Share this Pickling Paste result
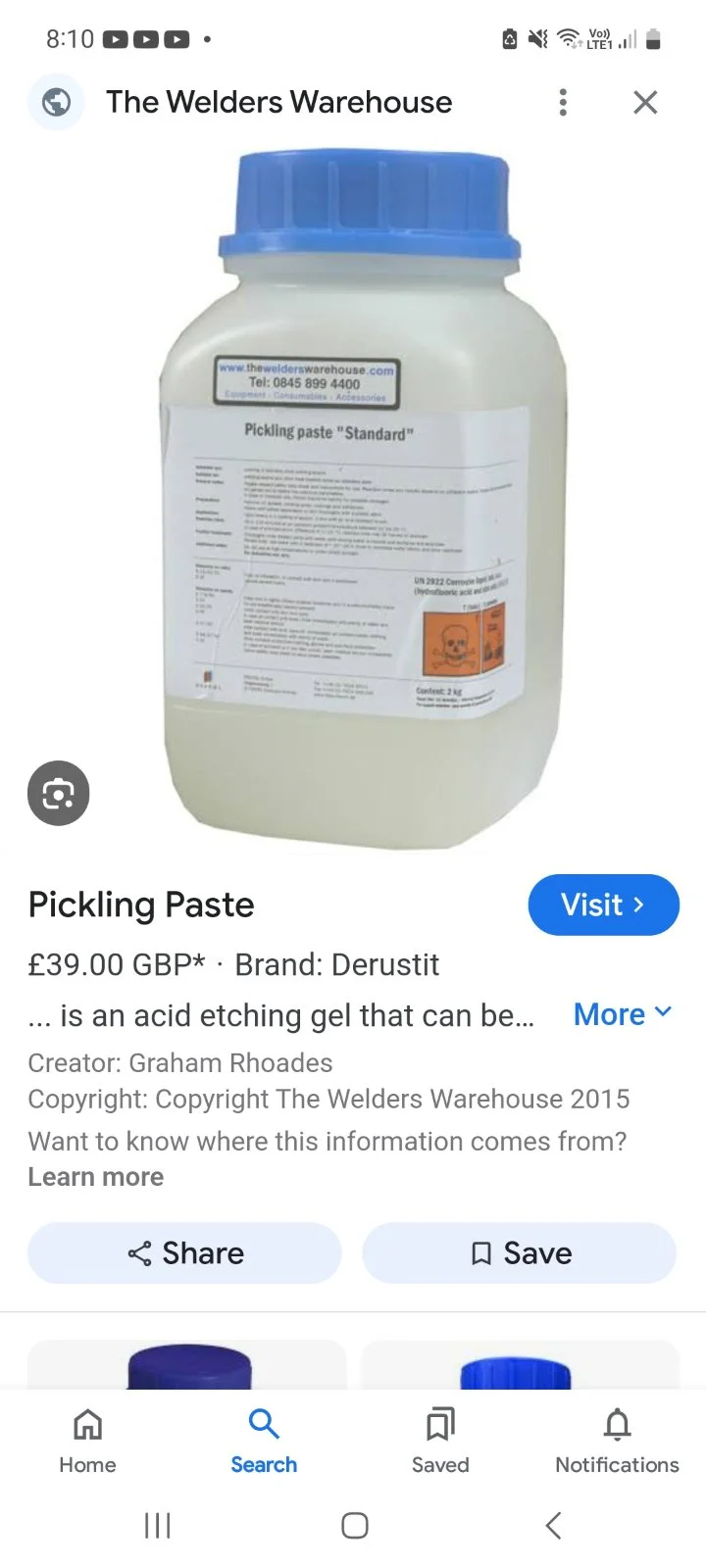706x1568 pixels. click(184, 1253)
